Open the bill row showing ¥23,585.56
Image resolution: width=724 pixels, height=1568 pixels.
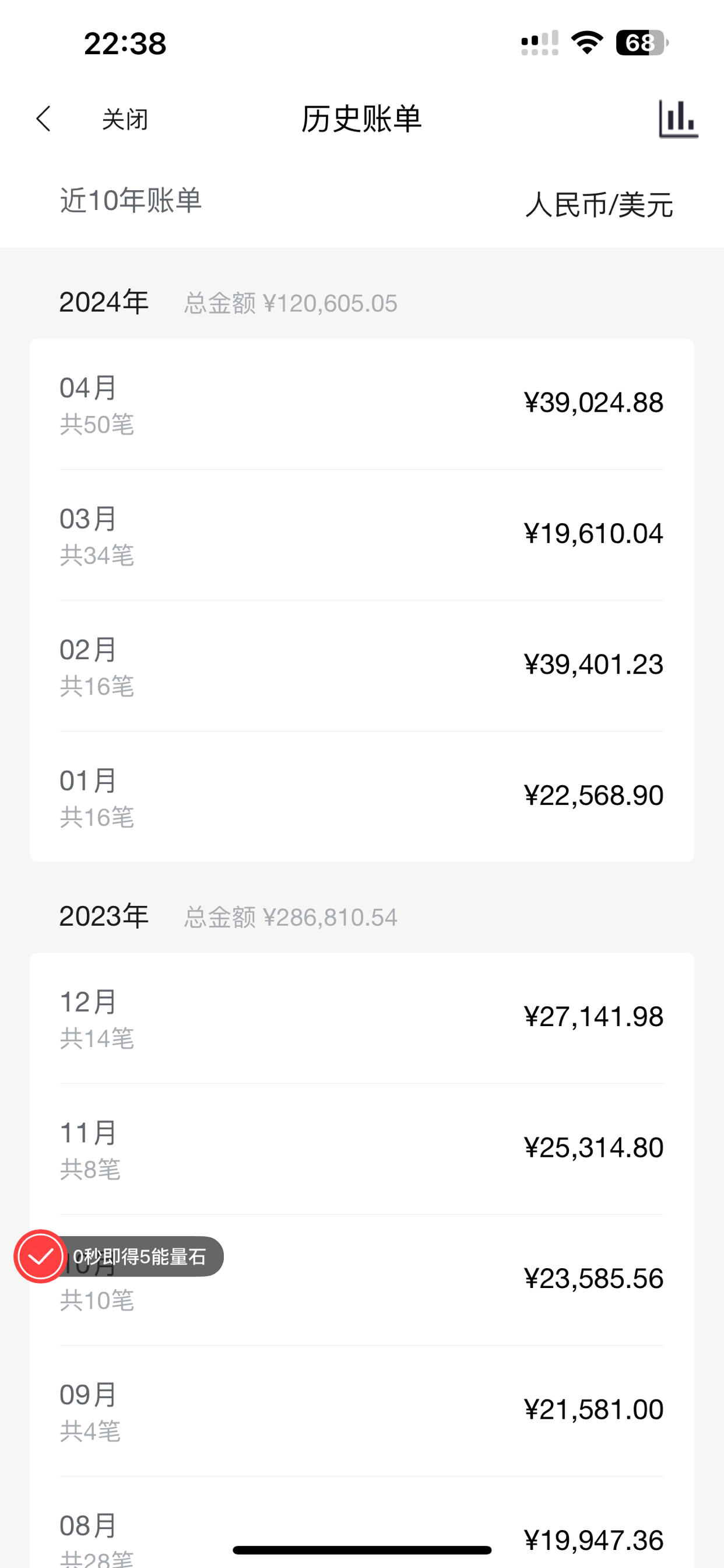click(x=362, y=1280)
